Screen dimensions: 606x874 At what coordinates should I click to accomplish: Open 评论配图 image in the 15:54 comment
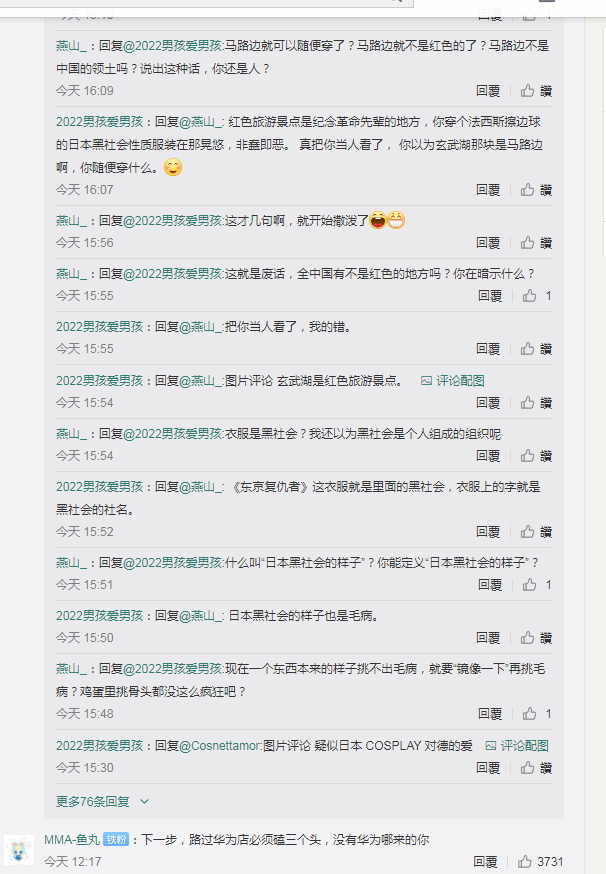click(x=453, y=380)
